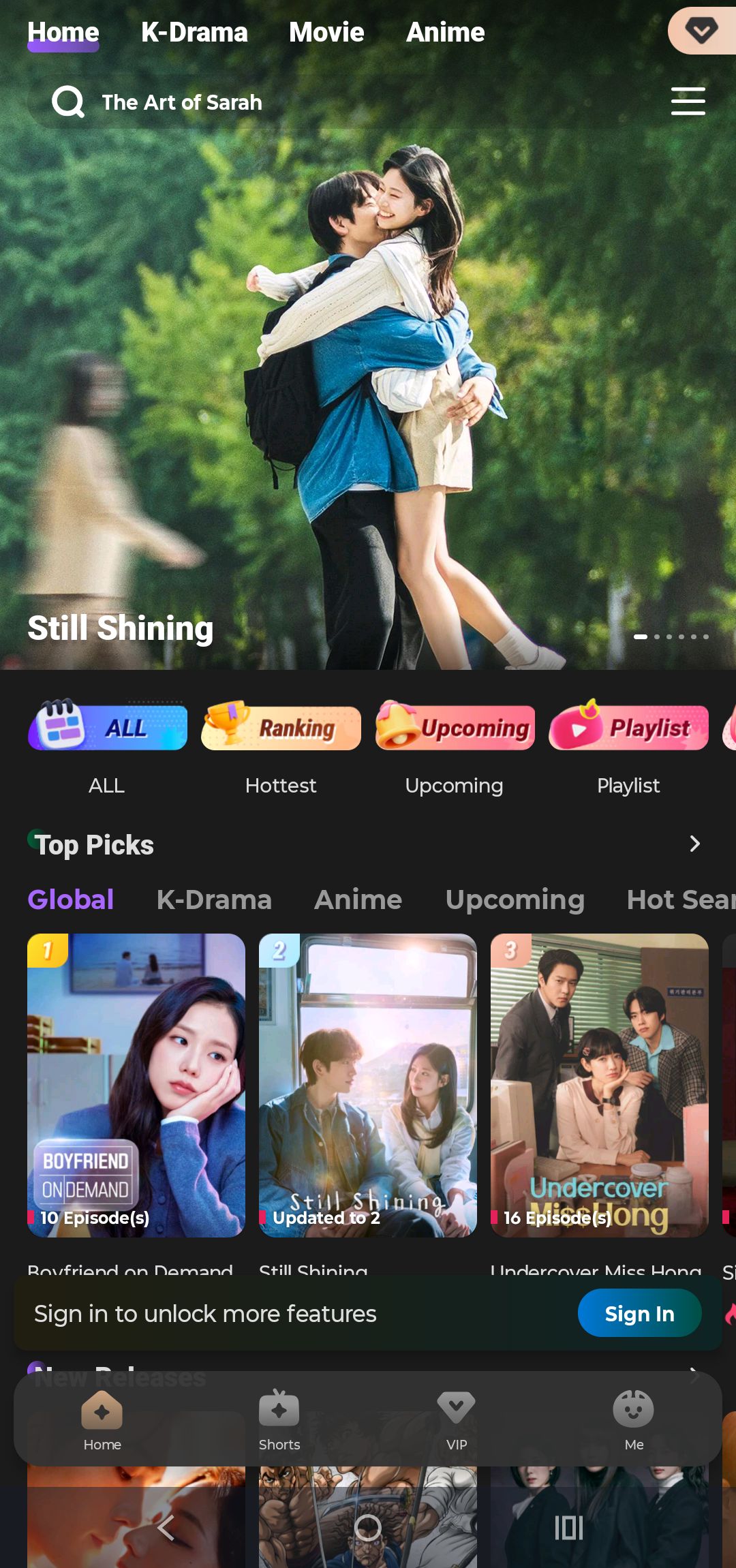Open the VIP diamond badge at top

click(x=702, y=31)
